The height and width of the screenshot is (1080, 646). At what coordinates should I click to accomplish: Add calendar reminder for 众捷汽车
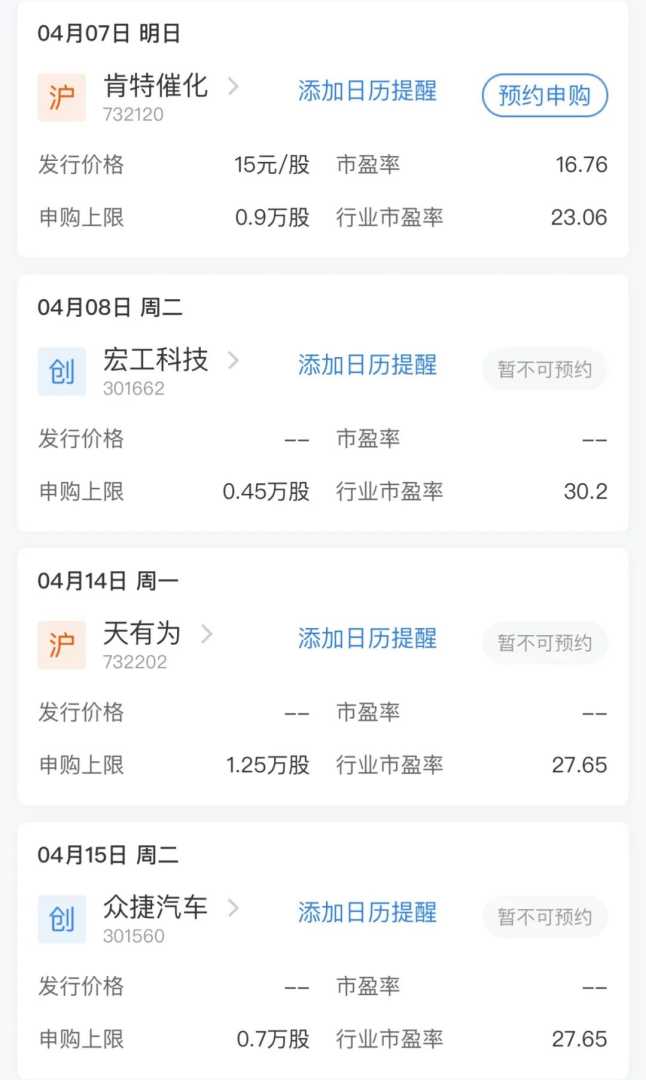coord(367,912)
